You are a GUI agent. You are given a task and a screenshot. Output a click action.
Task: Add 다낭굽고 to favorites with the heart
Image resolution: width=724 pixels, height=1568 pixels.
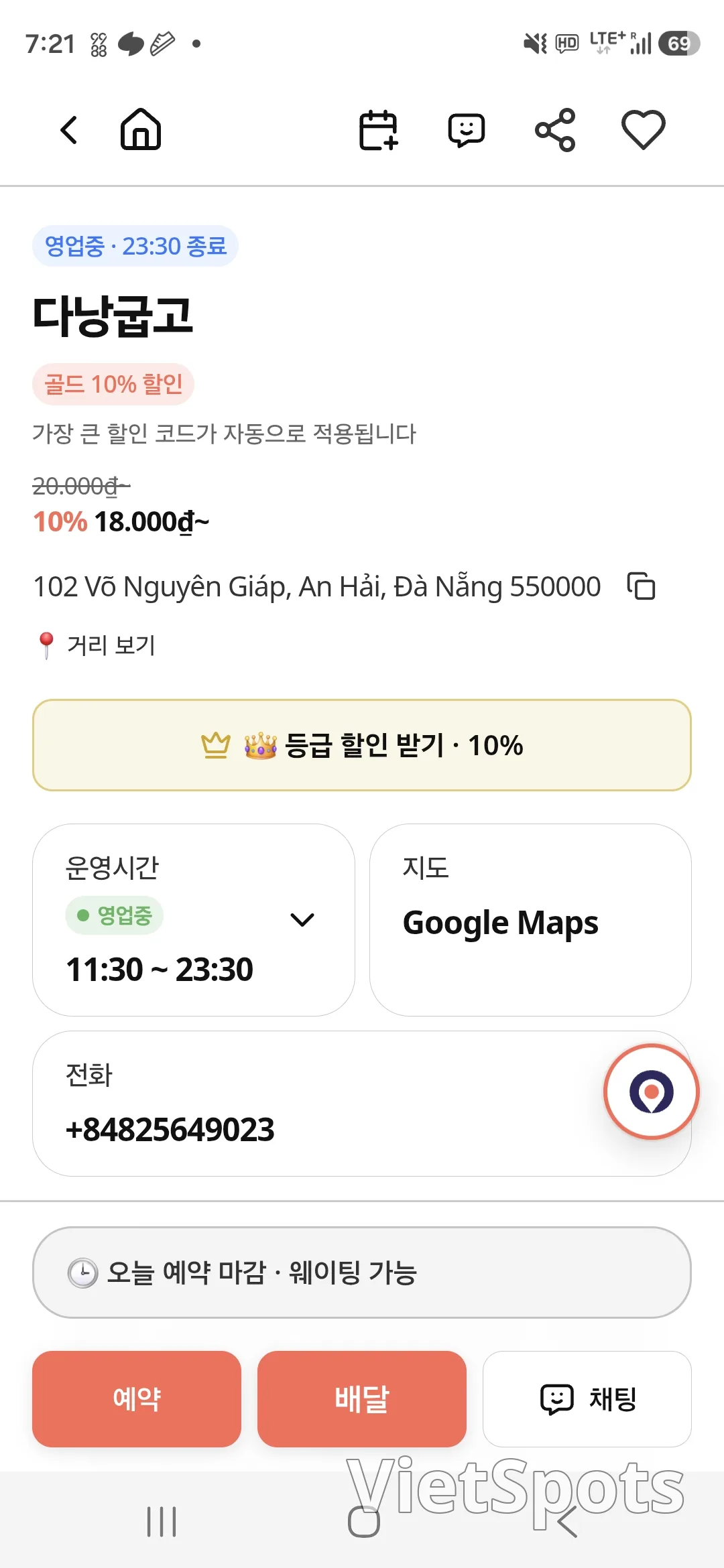[x=644, y=129]
